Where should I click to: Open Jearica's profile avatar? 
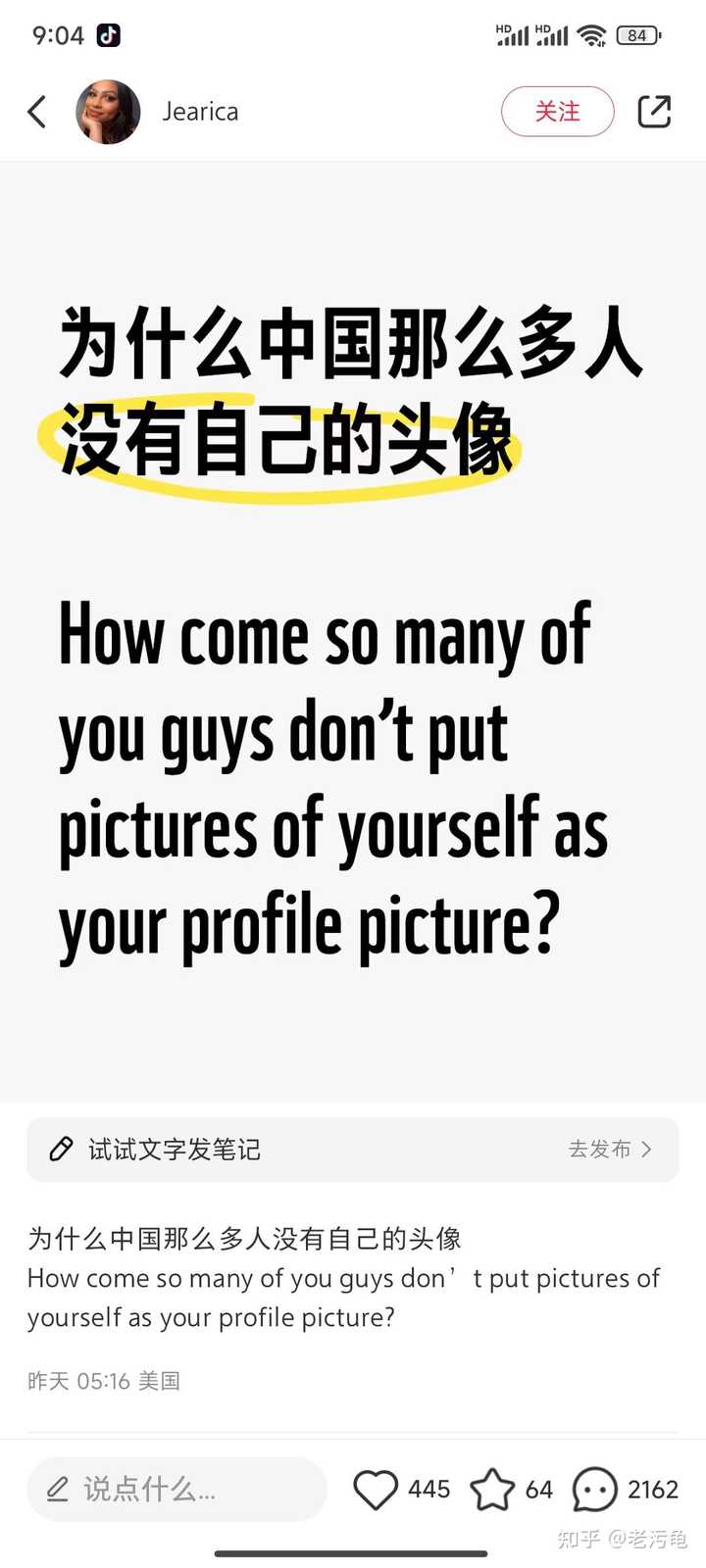point(108,112)
